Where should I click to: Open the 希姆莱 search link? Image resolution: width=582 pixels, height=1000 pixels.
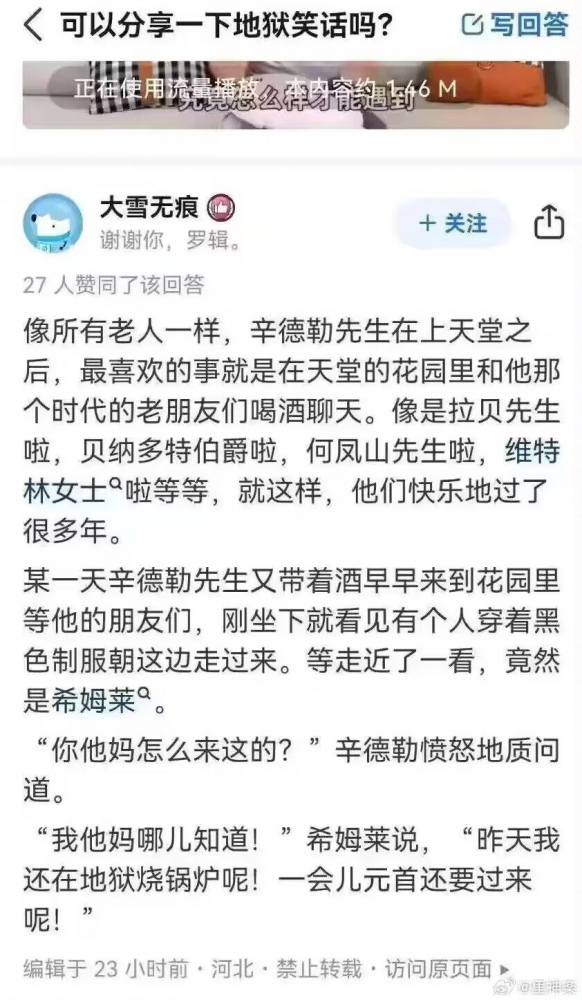click(x=100, y=702)
